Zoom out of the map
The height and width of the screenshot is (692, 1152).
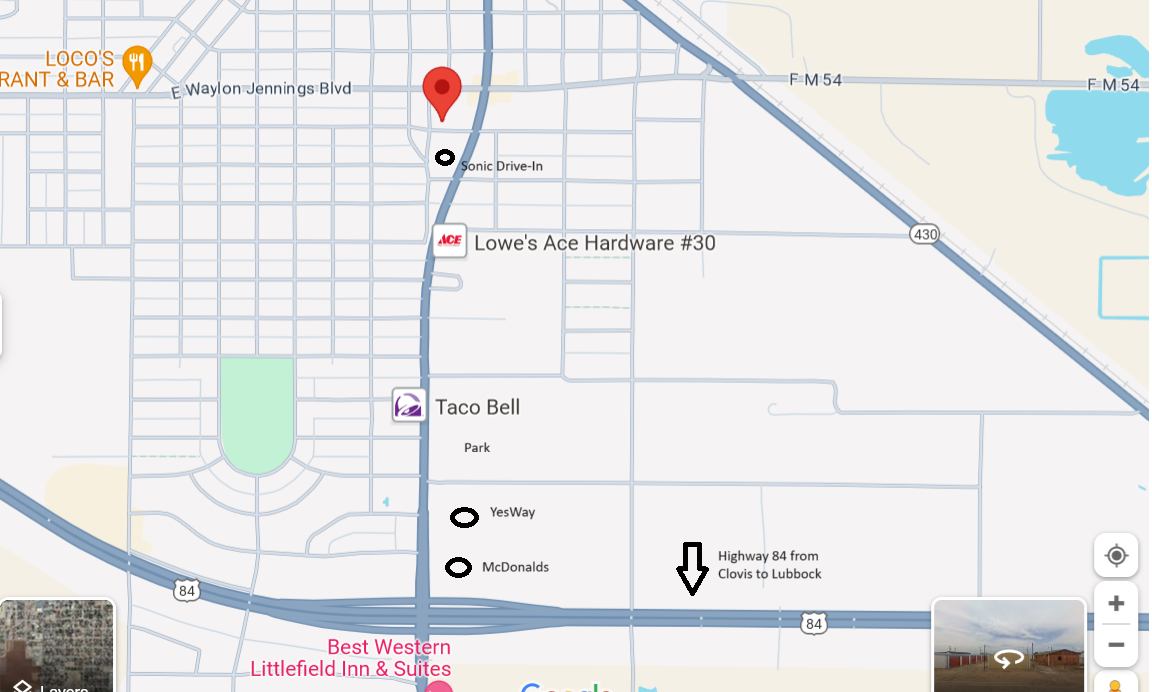tap(1116, 645)
